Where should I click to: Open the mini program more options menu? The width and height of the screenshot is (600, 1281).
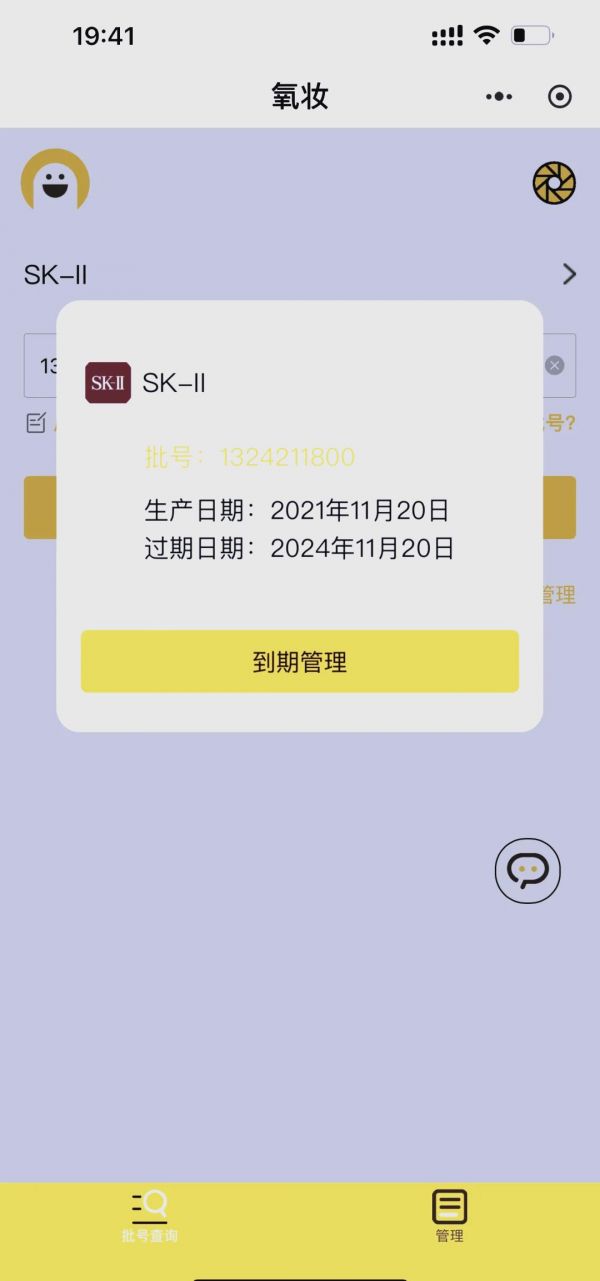498,96
